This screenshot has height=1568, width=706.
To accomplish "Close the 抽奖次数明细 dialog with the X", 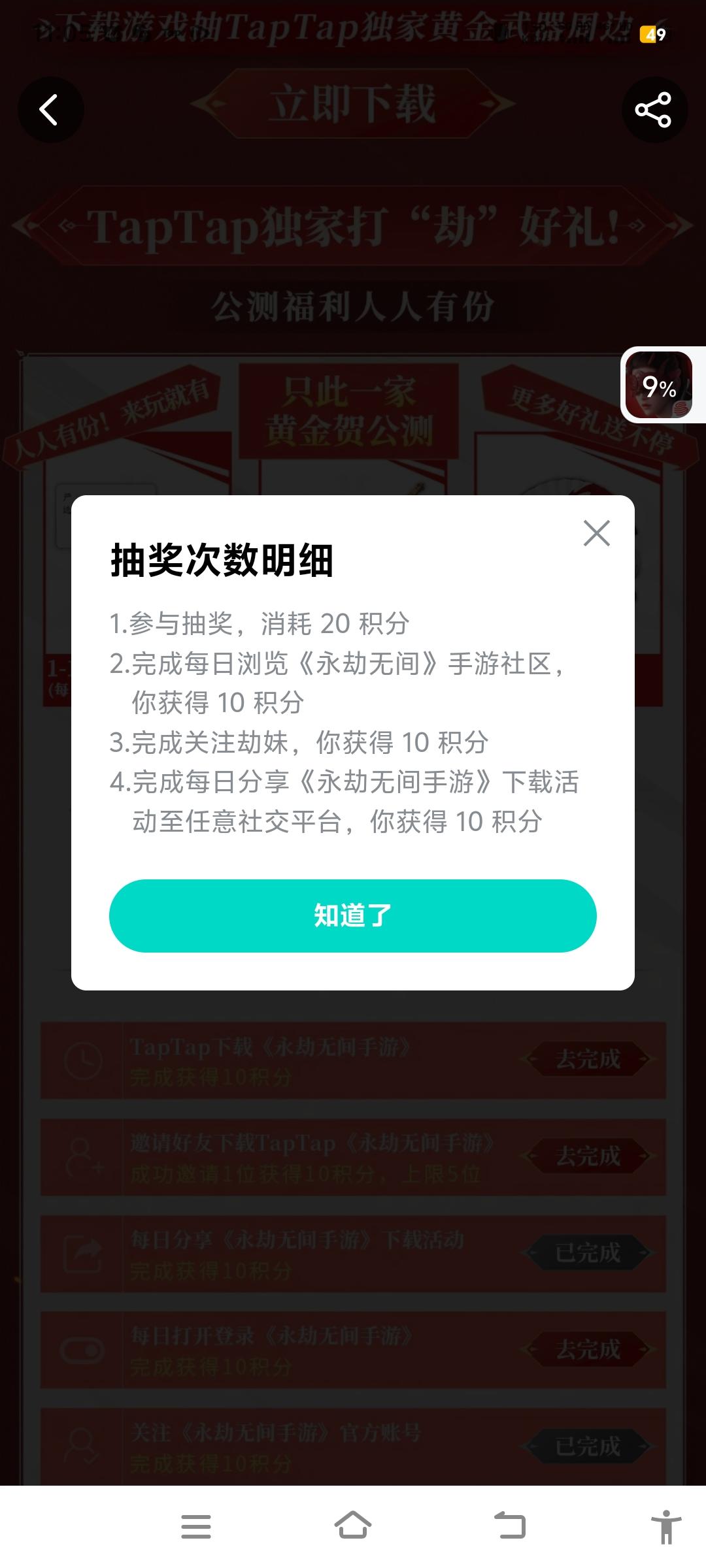I will [x=596, y=534].
